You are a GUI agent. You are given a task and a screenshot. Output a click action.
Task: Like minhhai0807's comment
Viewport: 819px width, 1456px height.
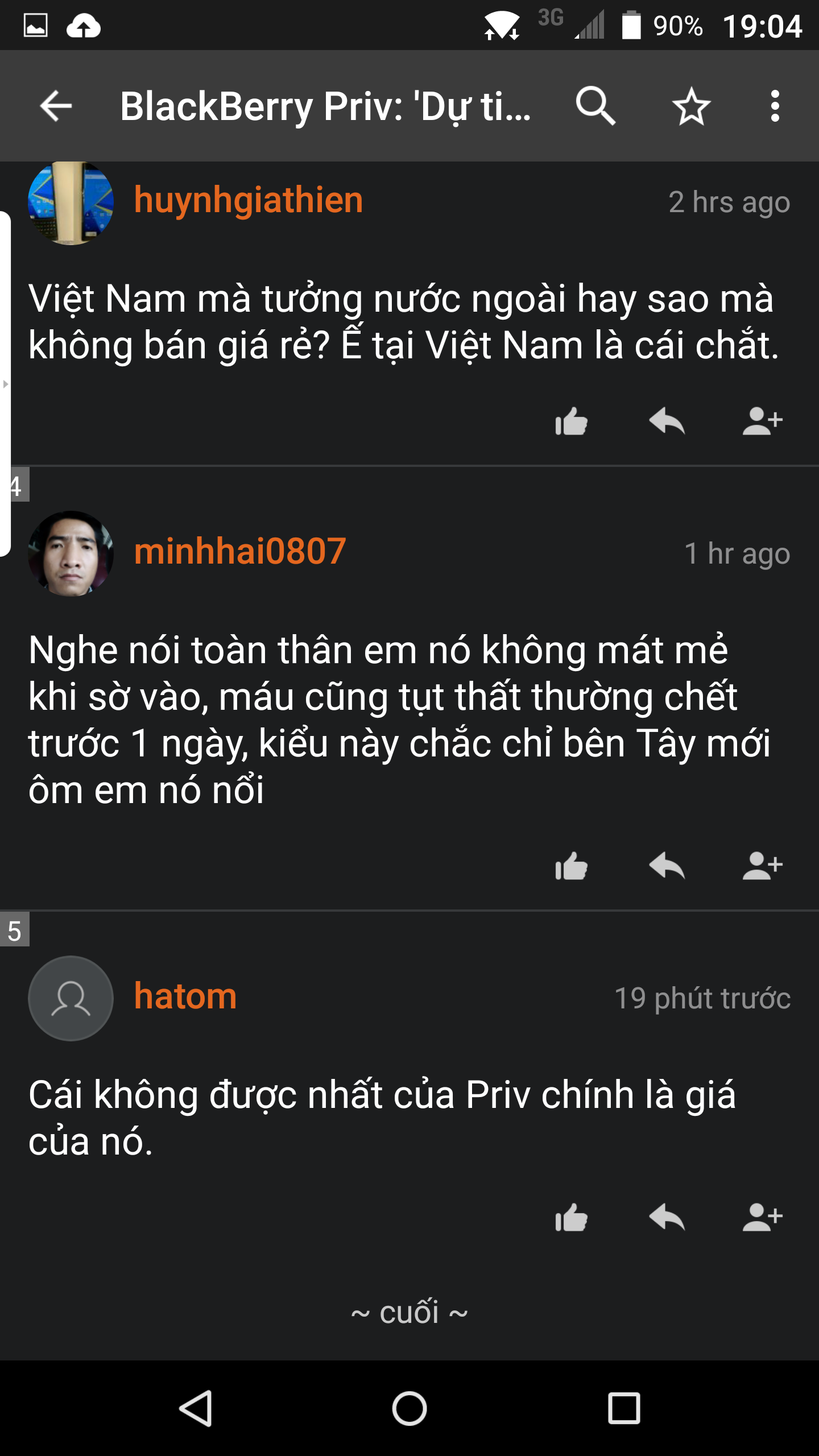click(572, 867)
